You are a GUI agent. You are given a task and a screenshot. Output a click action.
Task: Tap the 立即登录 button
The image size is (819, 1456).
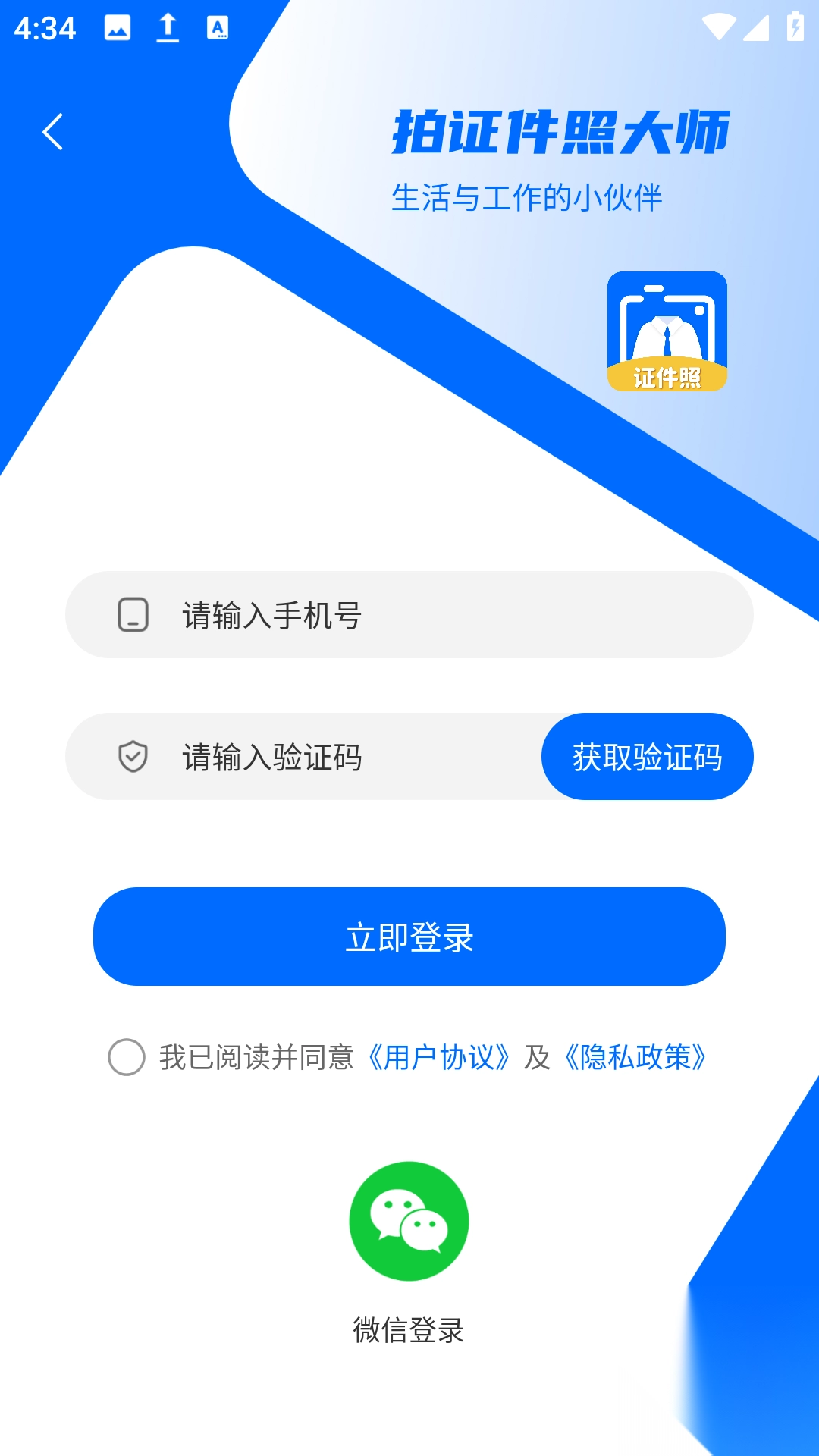point(409,937)
